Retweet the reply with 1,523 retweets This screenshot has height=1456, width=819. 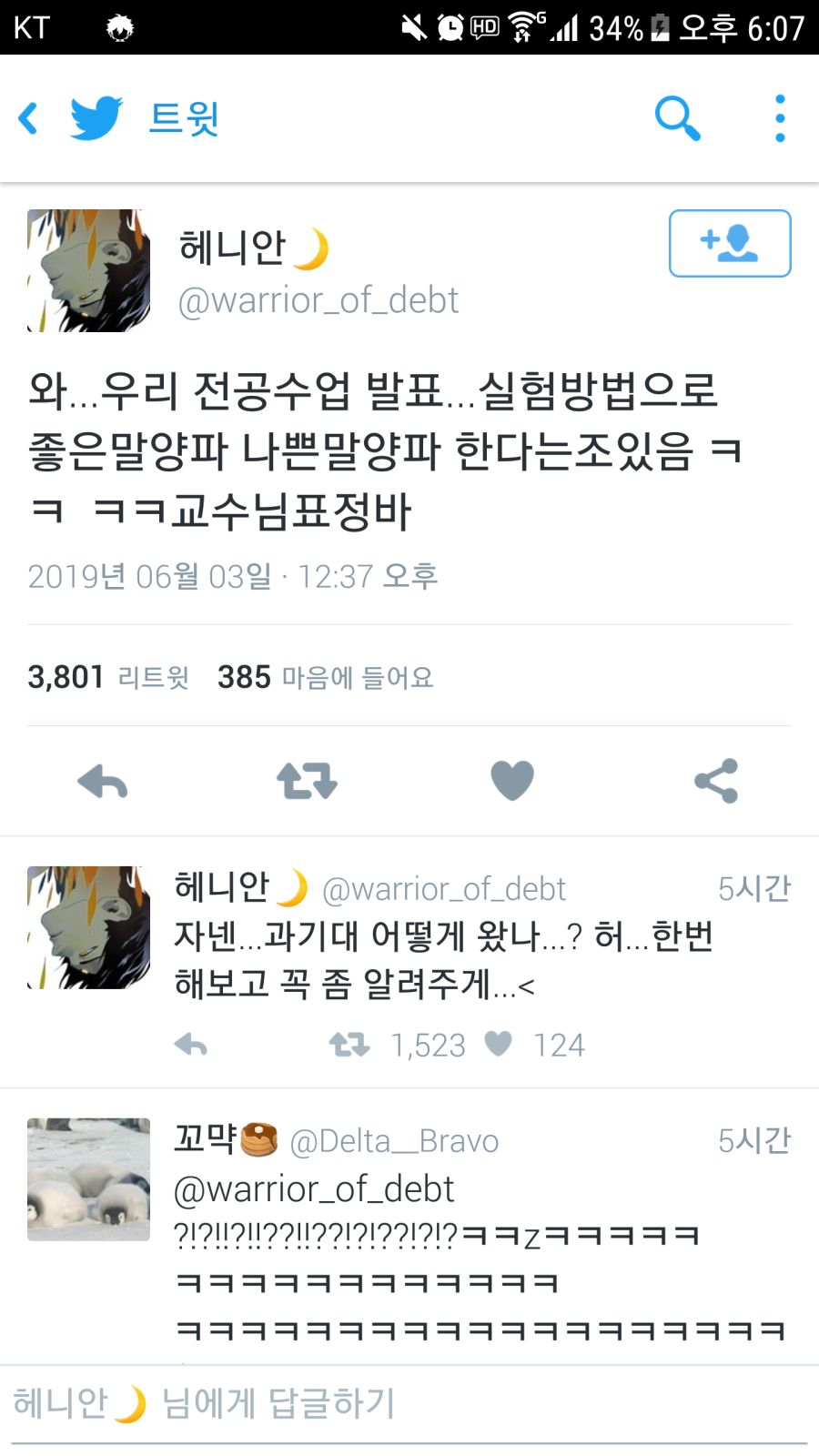click(x=349, y=1045)
